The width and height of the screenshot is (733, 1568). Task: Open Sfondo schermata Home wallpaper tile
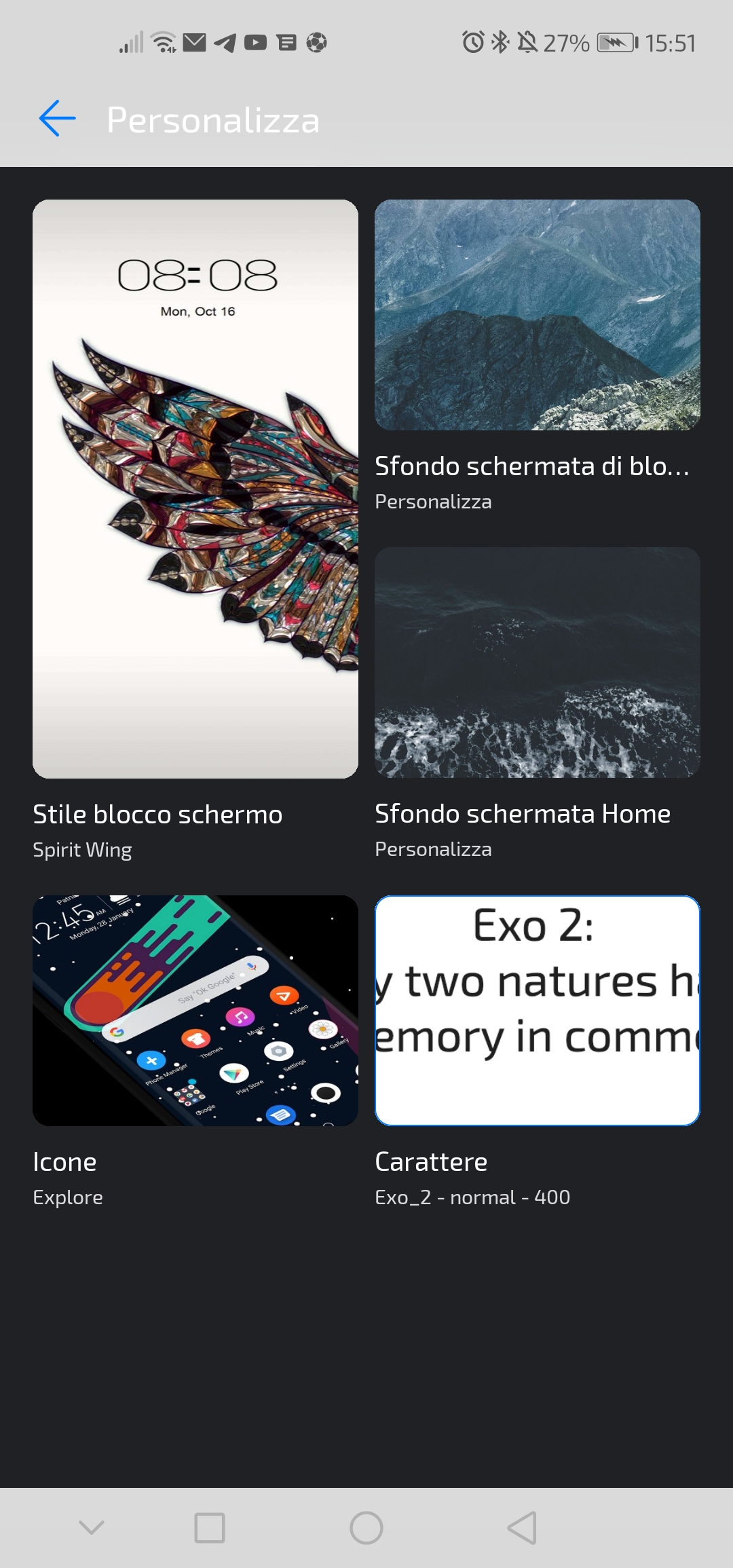537,662
